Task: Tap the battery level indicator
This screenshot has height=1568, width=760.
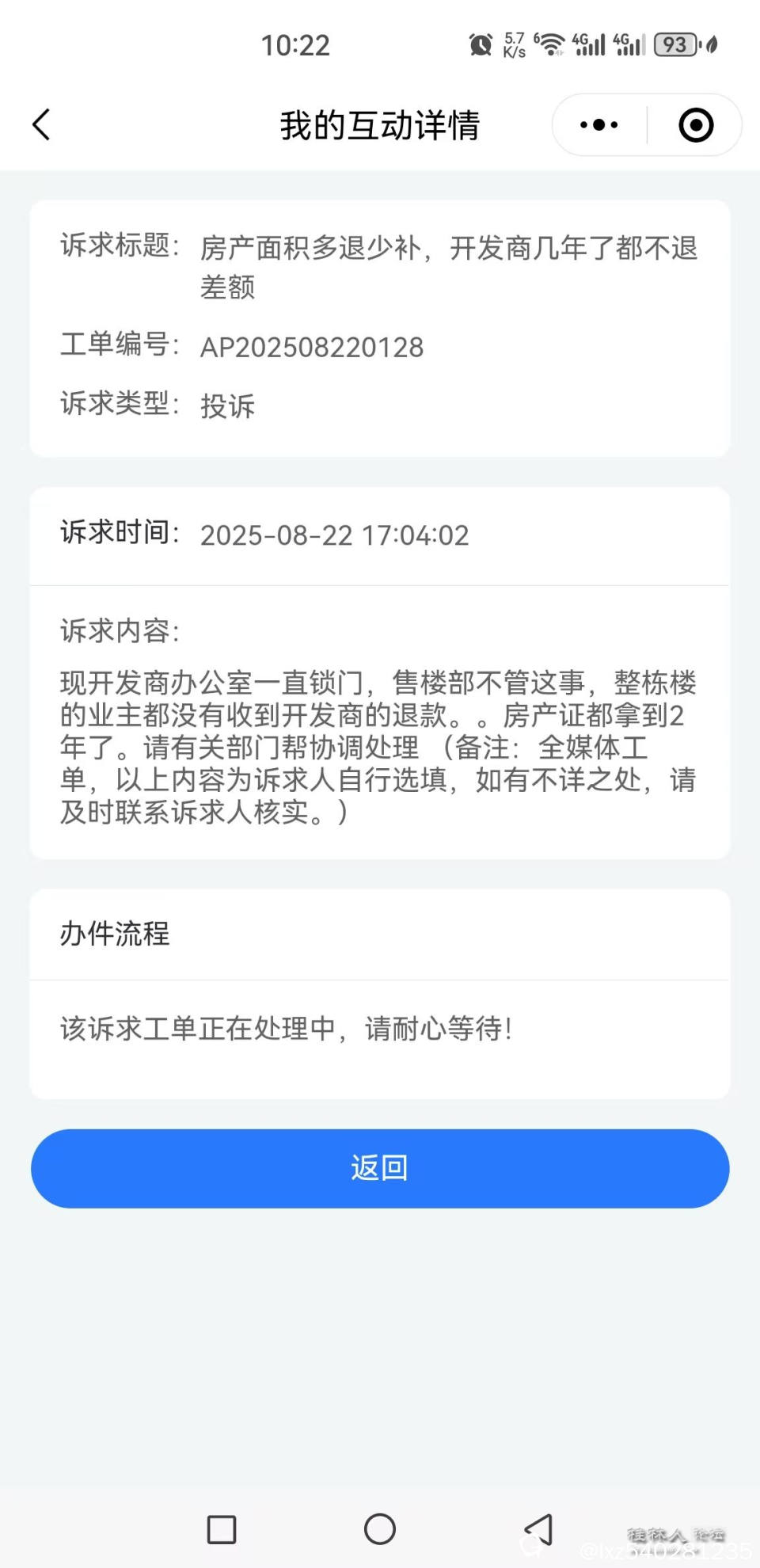Action: tap(677, 44)
